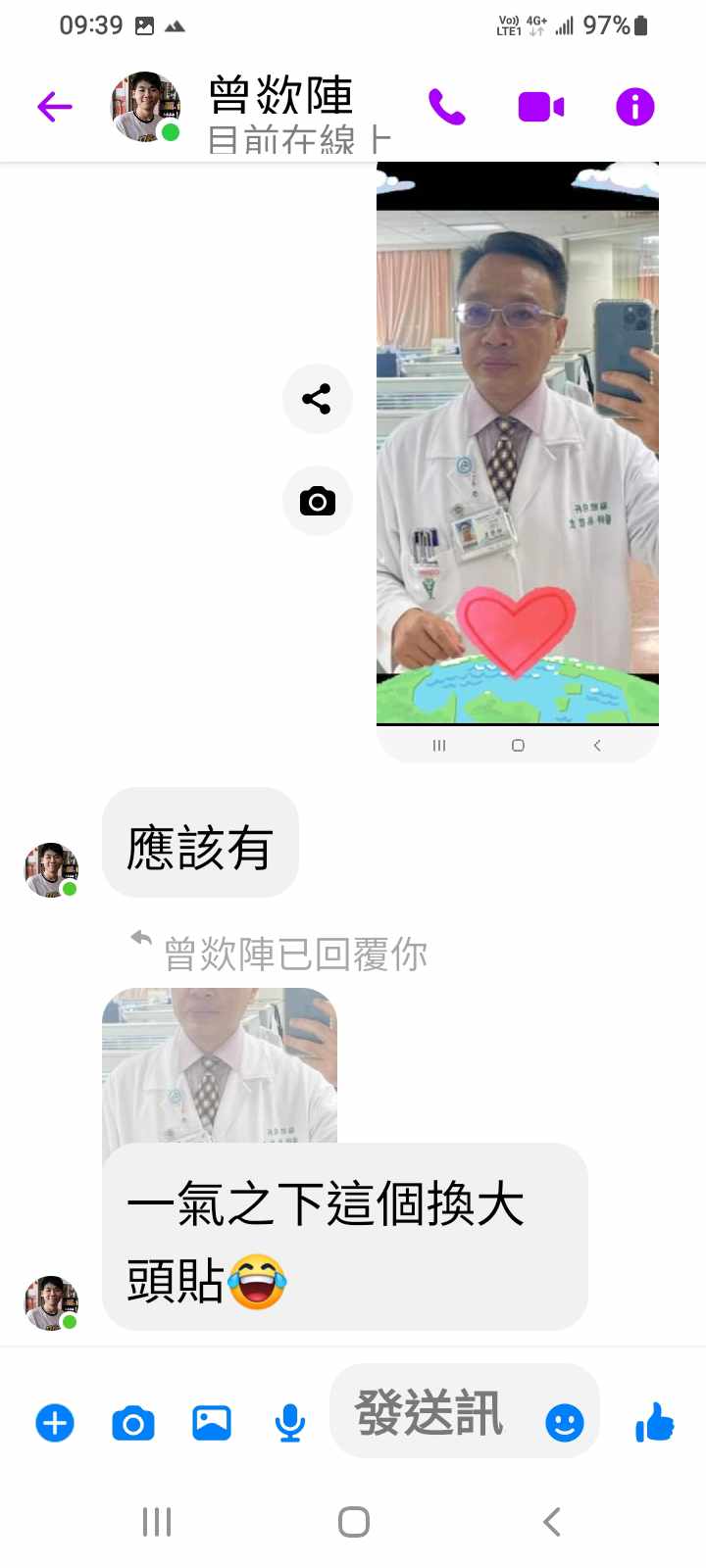Send a thumbs-up like
The width and height of the screenshot is (706, 1568).
(654, 1422)
